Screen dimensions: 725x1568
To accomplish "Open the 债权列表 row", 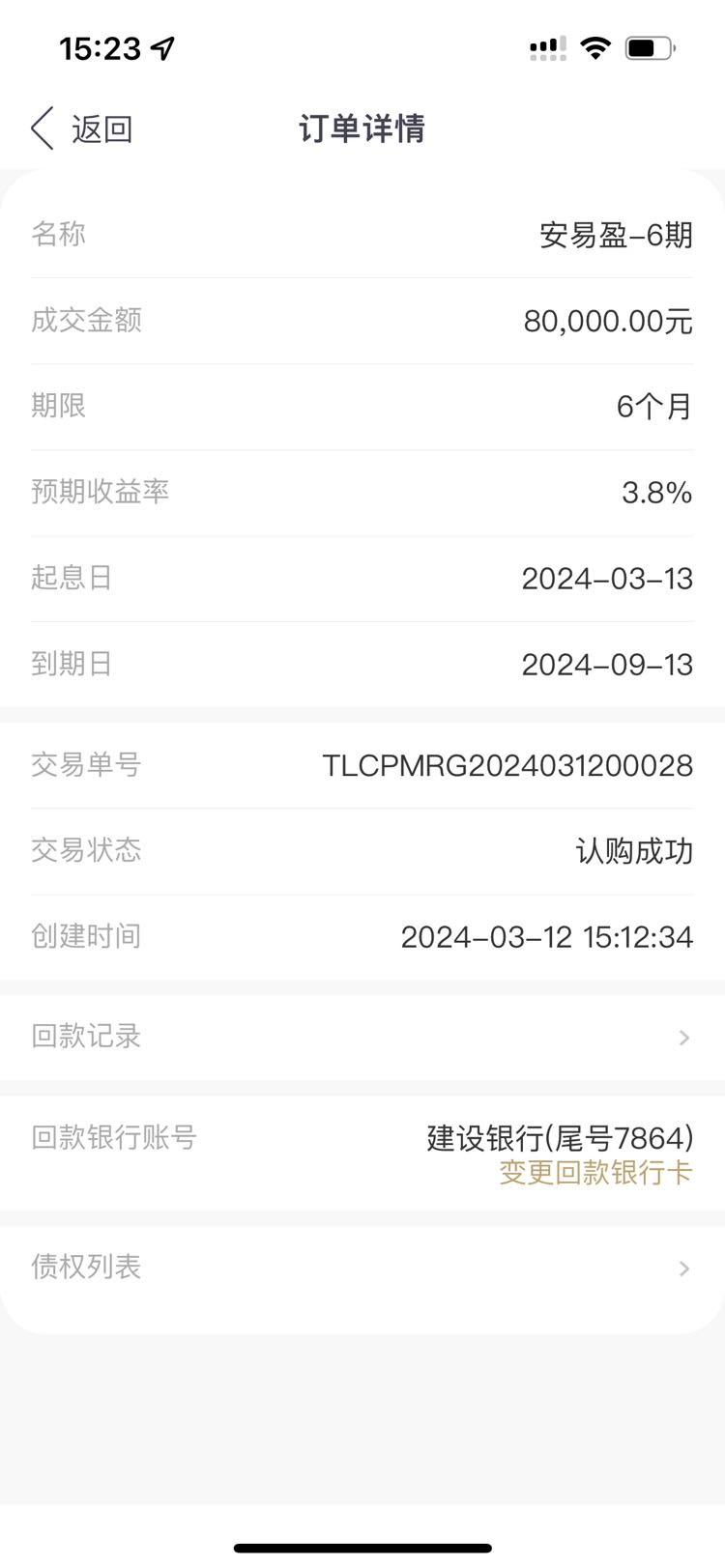I will pos(362,1267).
